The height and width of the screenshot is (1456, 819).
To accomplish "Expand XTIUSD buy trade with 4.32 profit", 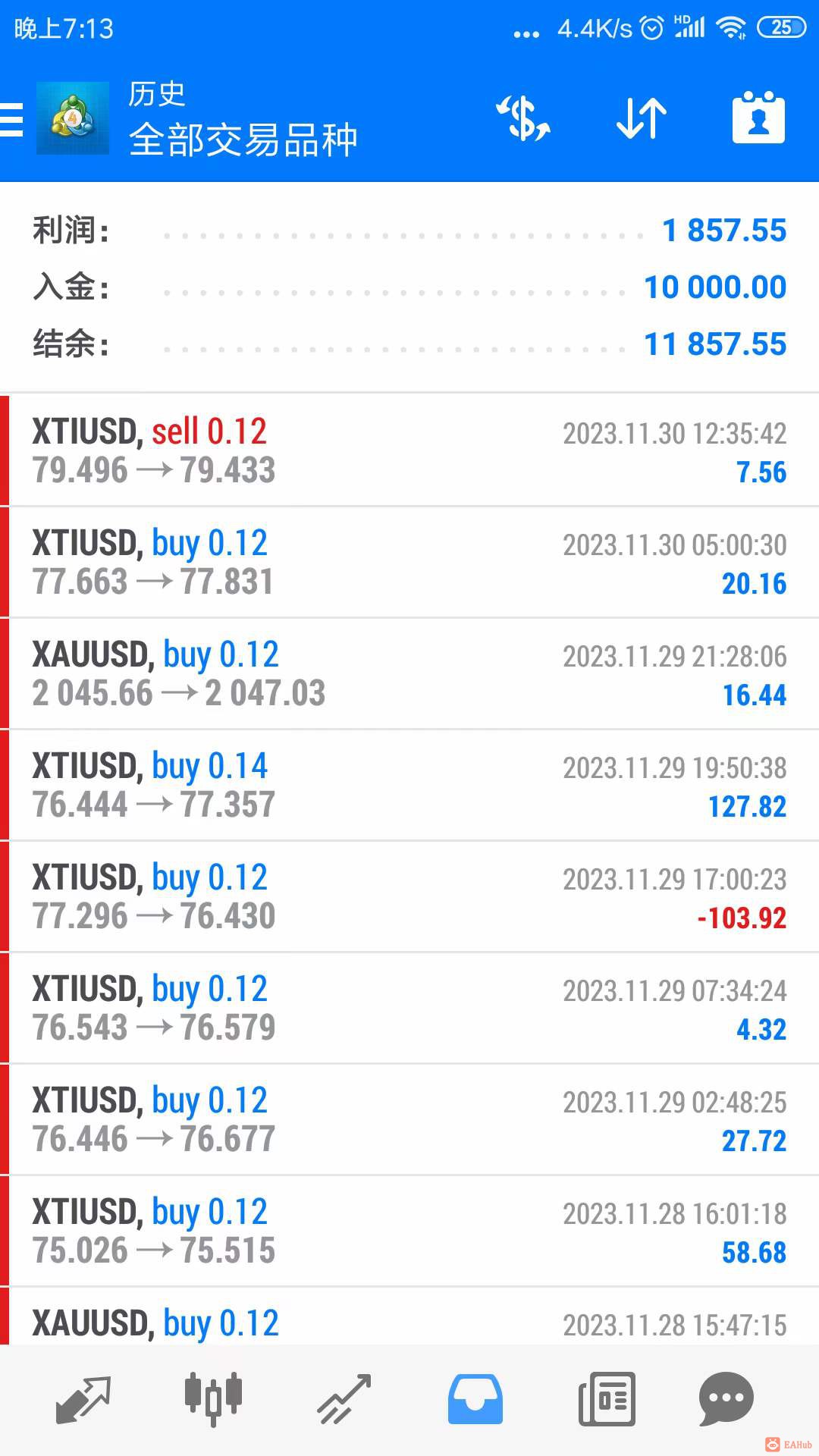I will pos(409,1009).
